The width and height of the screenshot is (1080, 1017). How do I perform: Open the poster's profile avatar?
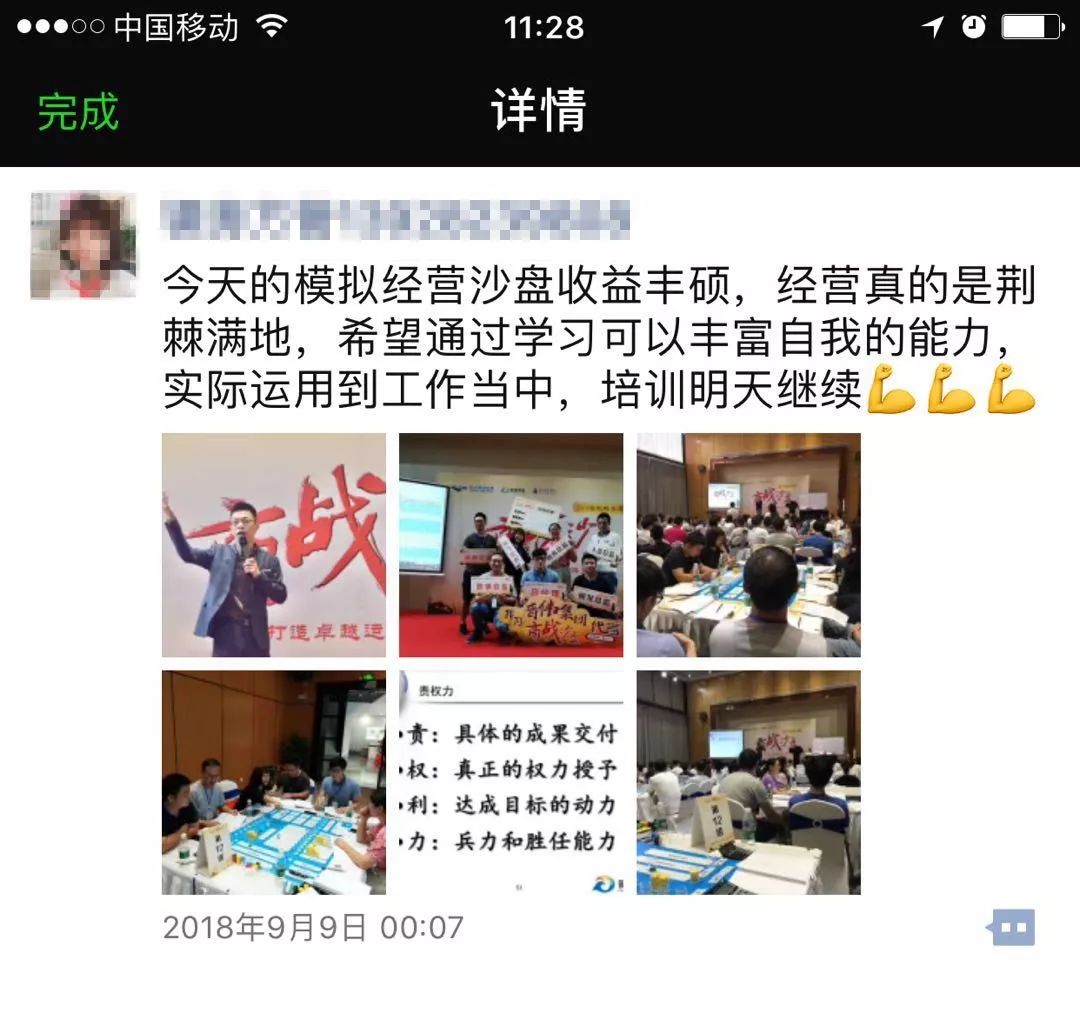pyautogui.click(x=83, y=246)
